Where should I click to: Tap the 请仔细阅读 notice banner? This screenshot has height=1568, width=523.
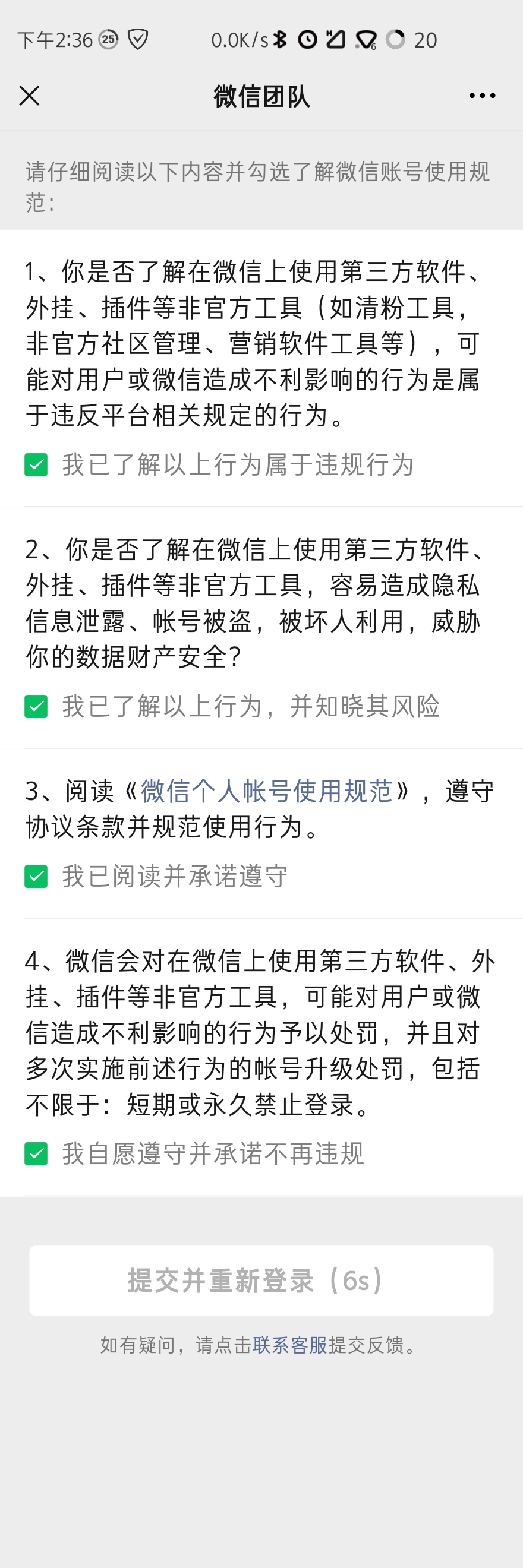coord(261,186)
